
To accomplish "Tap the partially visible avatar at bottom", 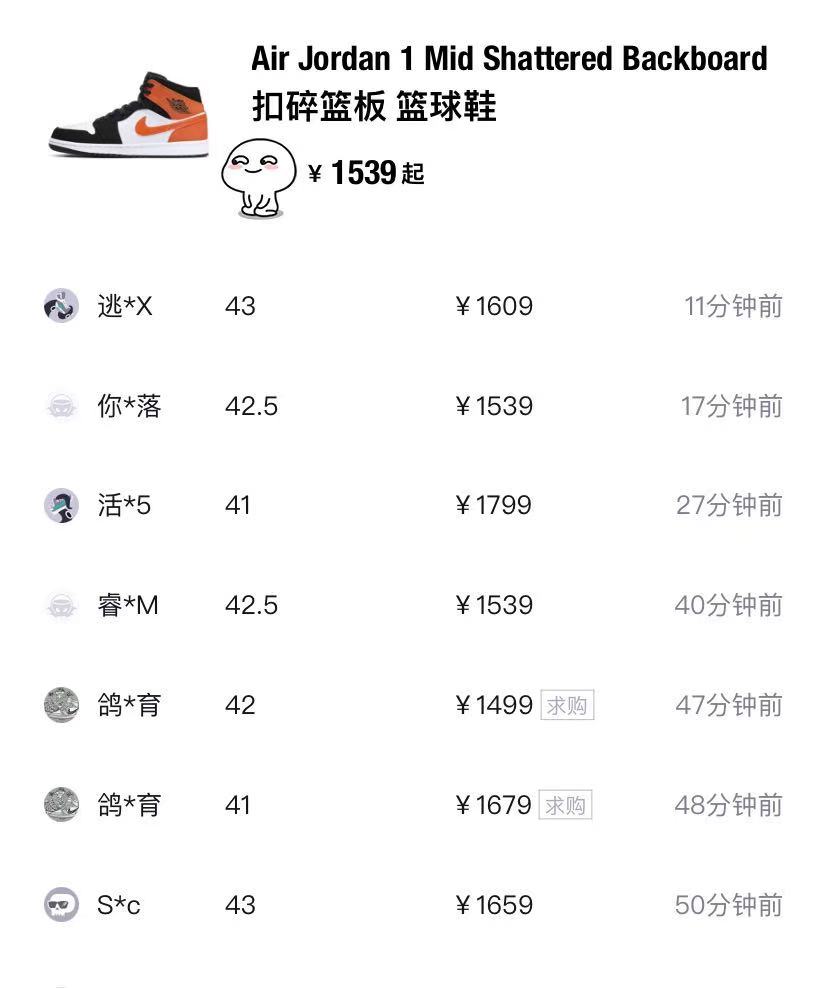I will pos(61,982).
